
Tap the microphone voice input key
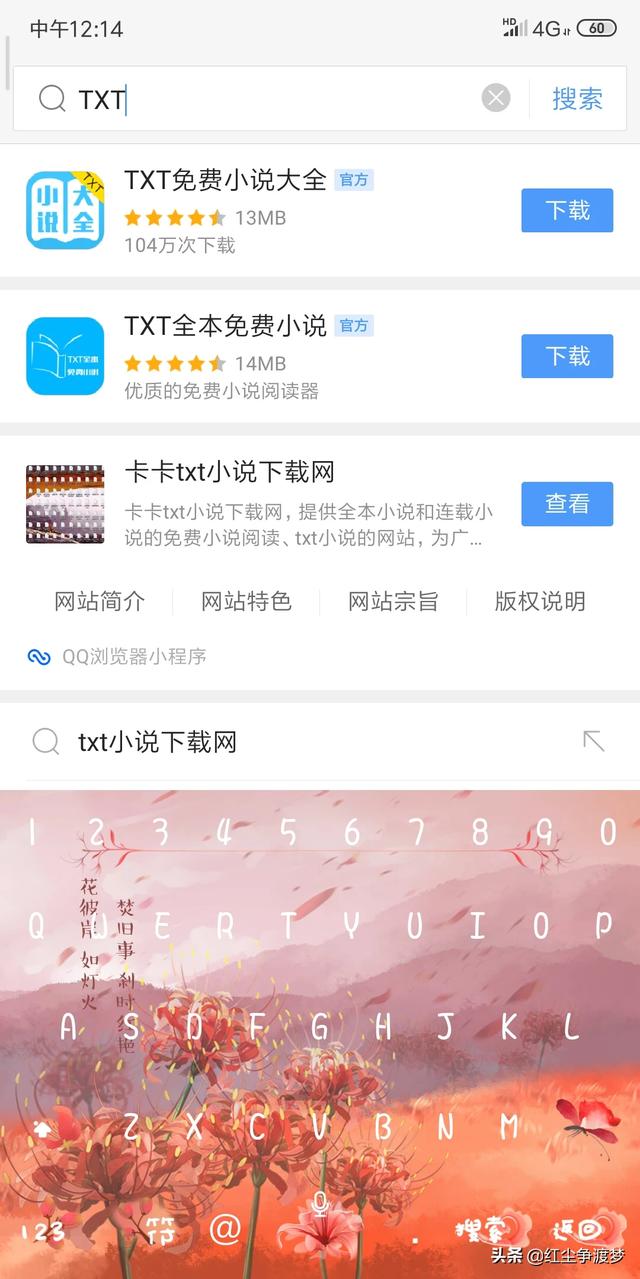[x=321, y=1206]
